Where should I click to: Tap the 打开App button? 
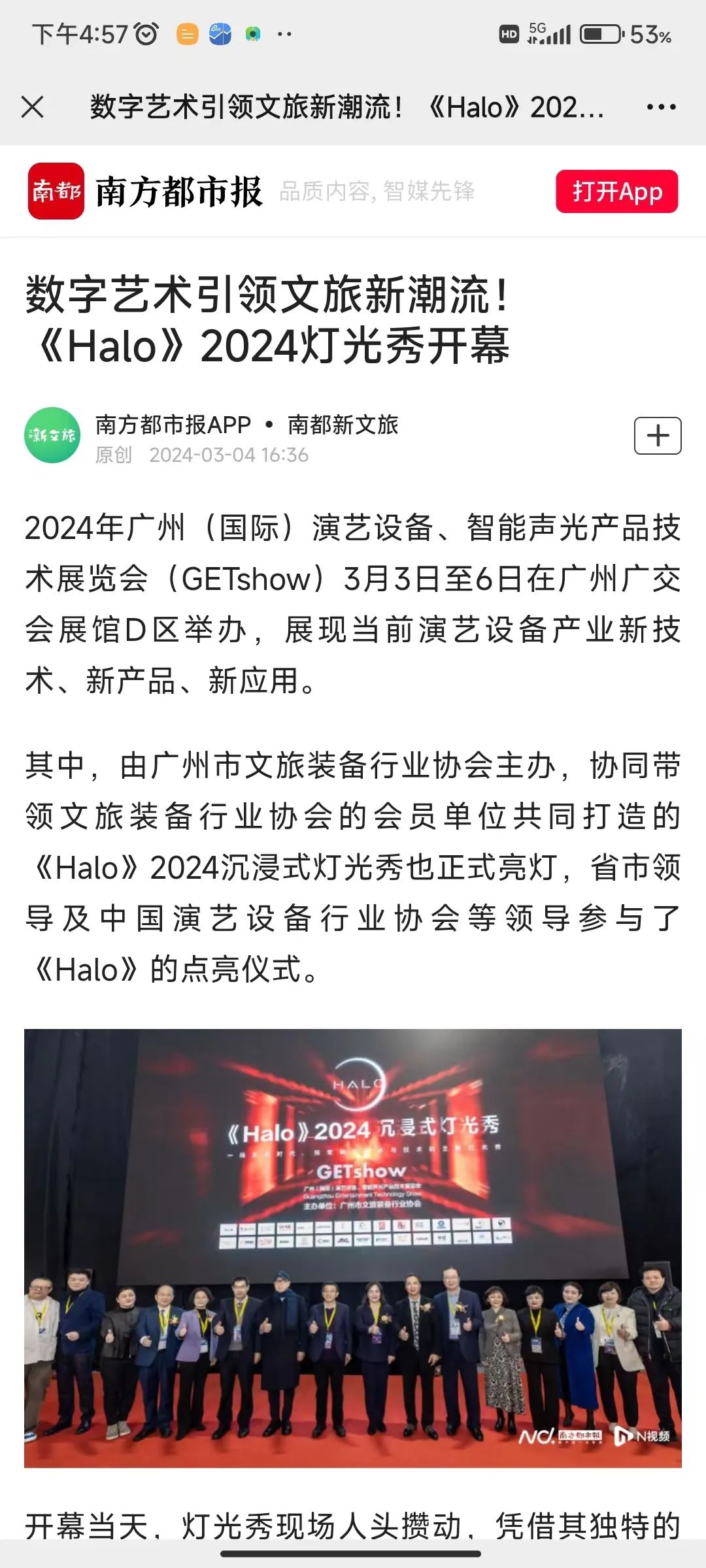[616, 191]
